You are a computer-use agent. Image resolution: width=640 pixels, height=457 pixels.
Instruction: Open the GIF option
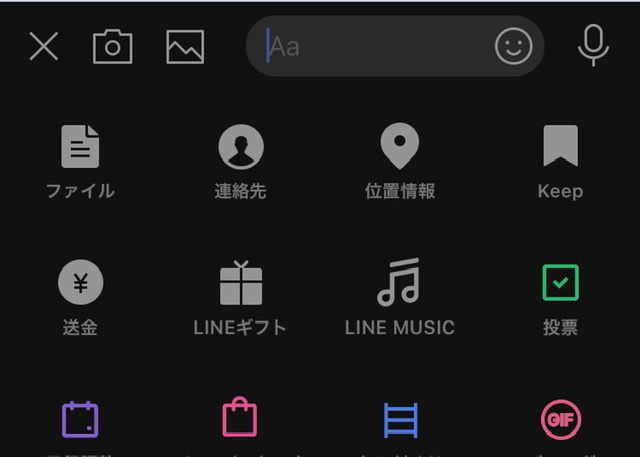pyautogui.click(x=560, y=420)
